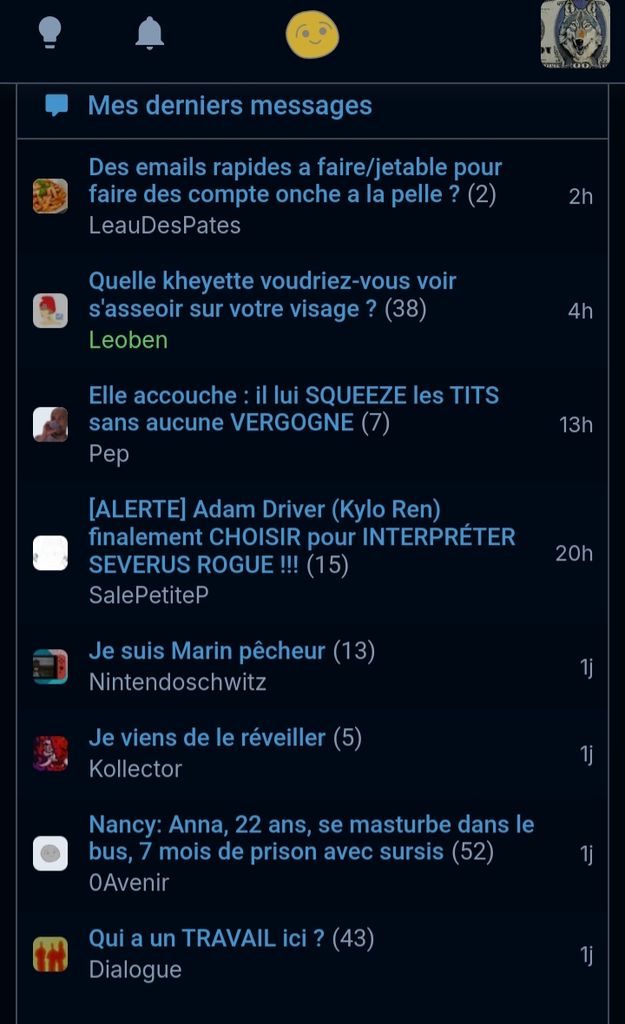Open the notifications bell

(150, 33)
